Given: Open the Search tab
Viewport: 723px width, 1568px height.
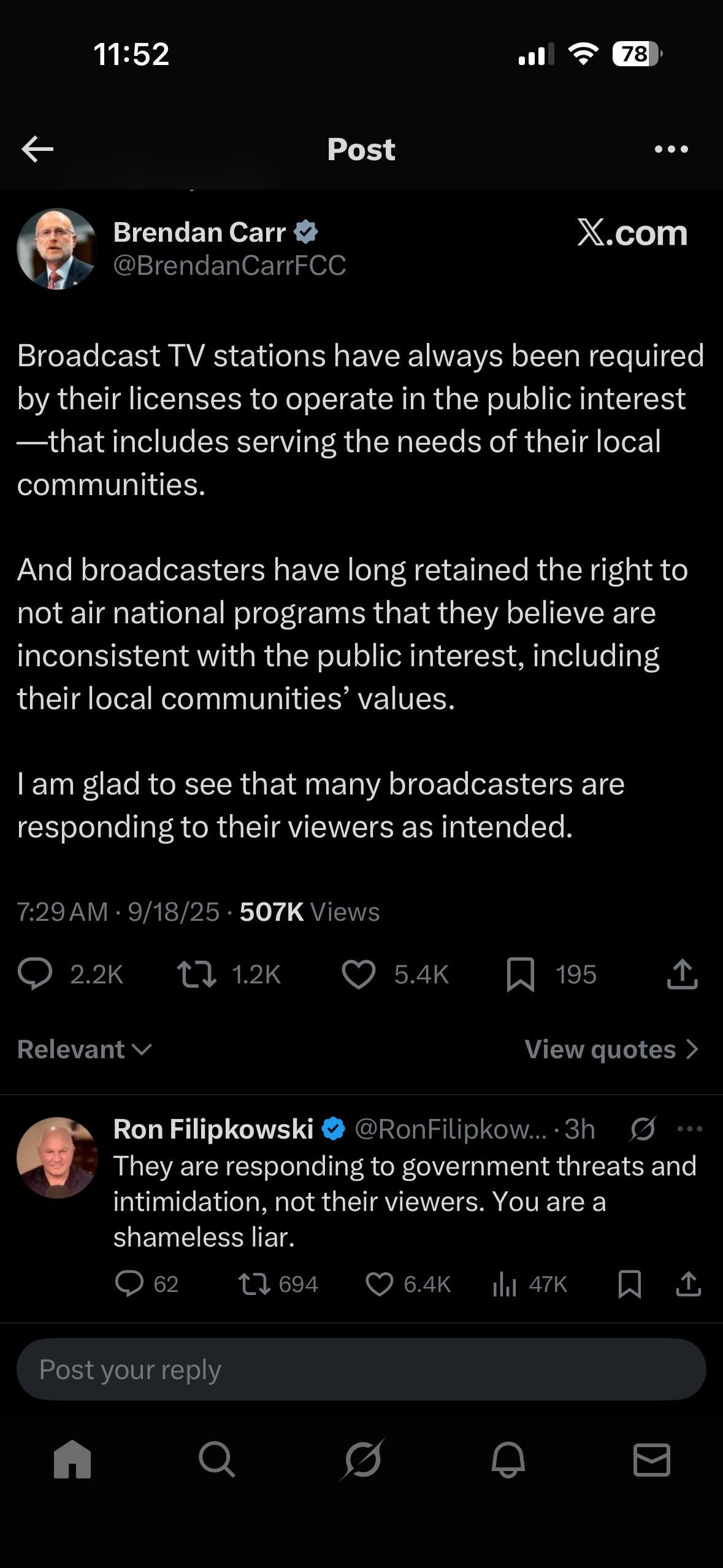Looking at the screenshot, I should [217, 1459].
